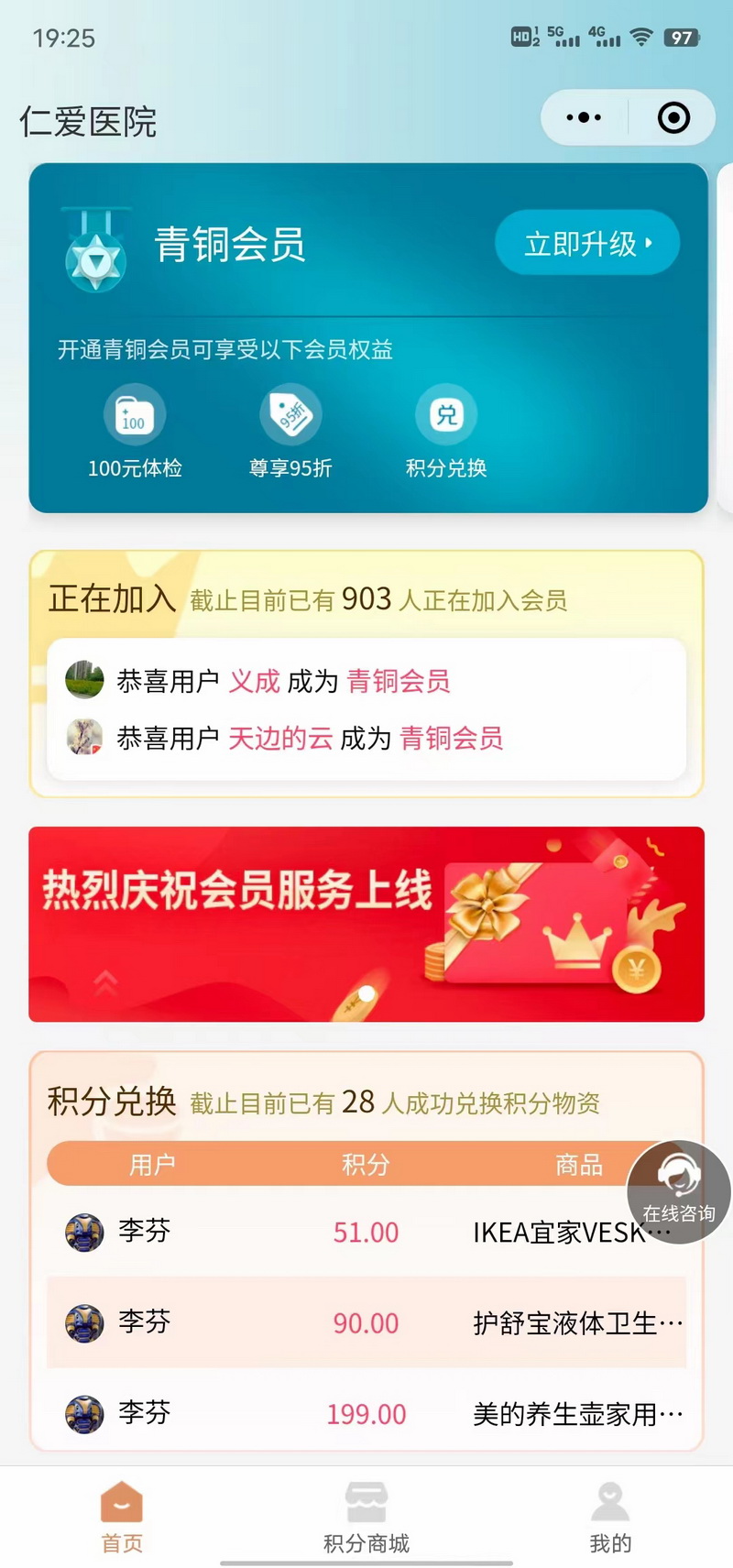Open the 100元体检 benefit

click(135, 431)
